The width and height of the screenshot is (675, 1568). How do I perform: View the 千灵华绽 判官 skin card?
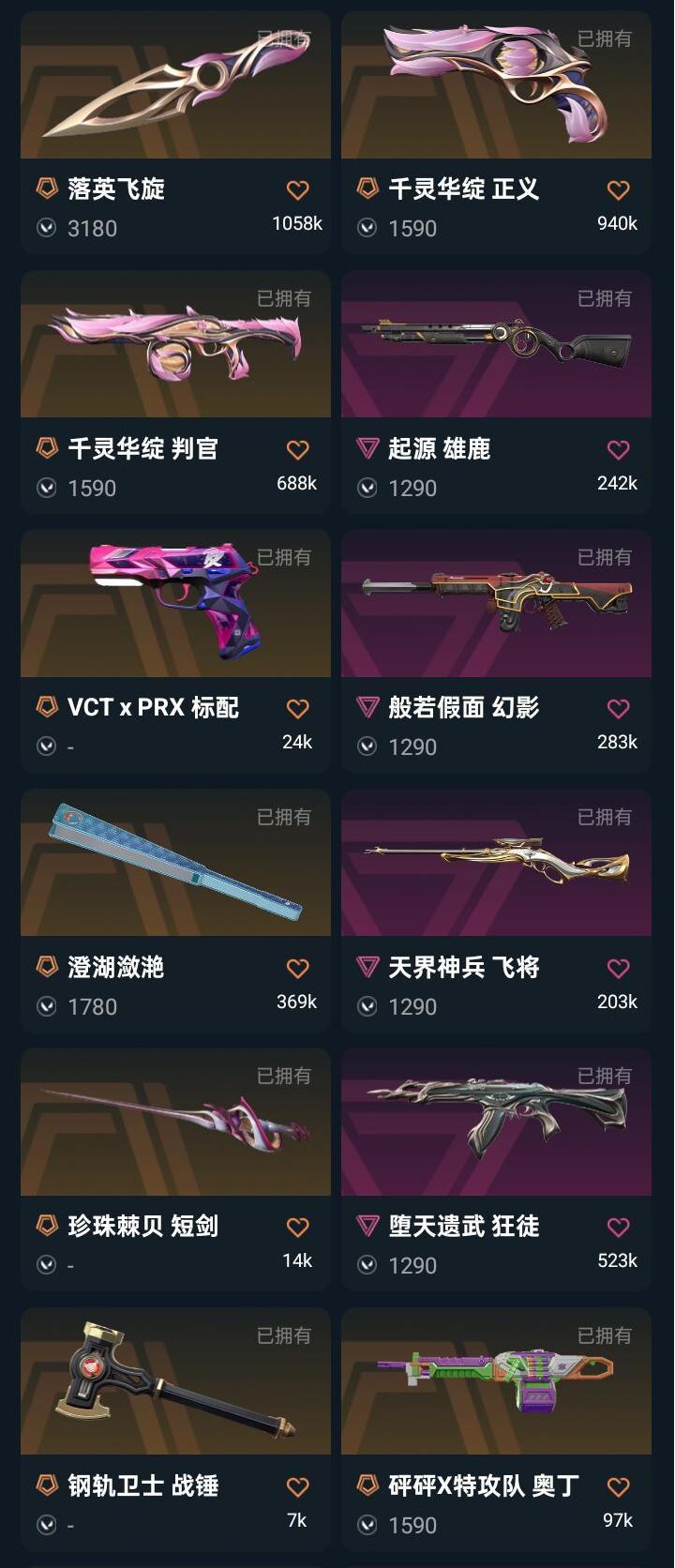coord(175,392)
